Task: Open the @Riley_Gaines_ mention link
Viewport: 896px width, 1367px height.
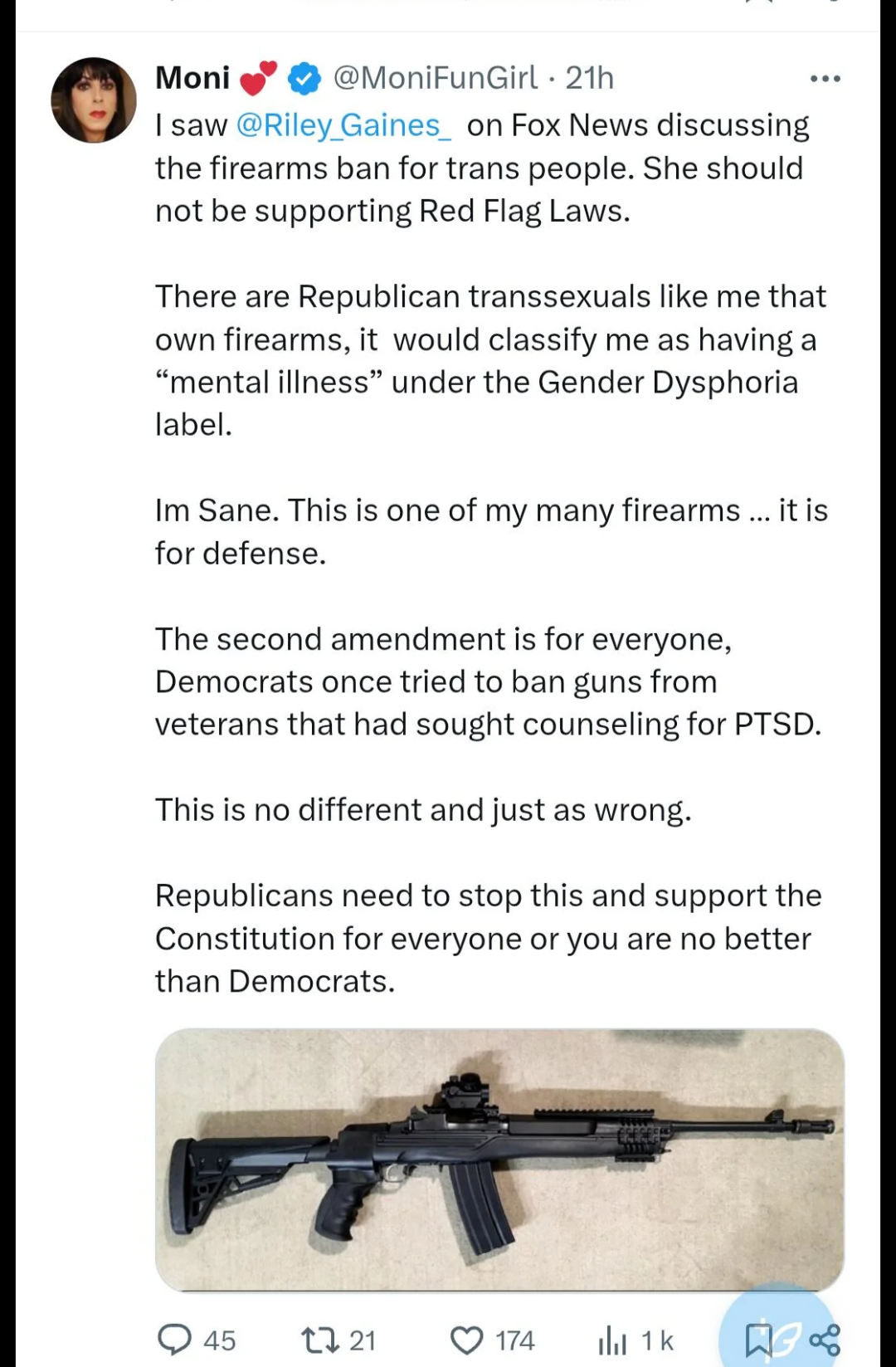Action: 343,125
